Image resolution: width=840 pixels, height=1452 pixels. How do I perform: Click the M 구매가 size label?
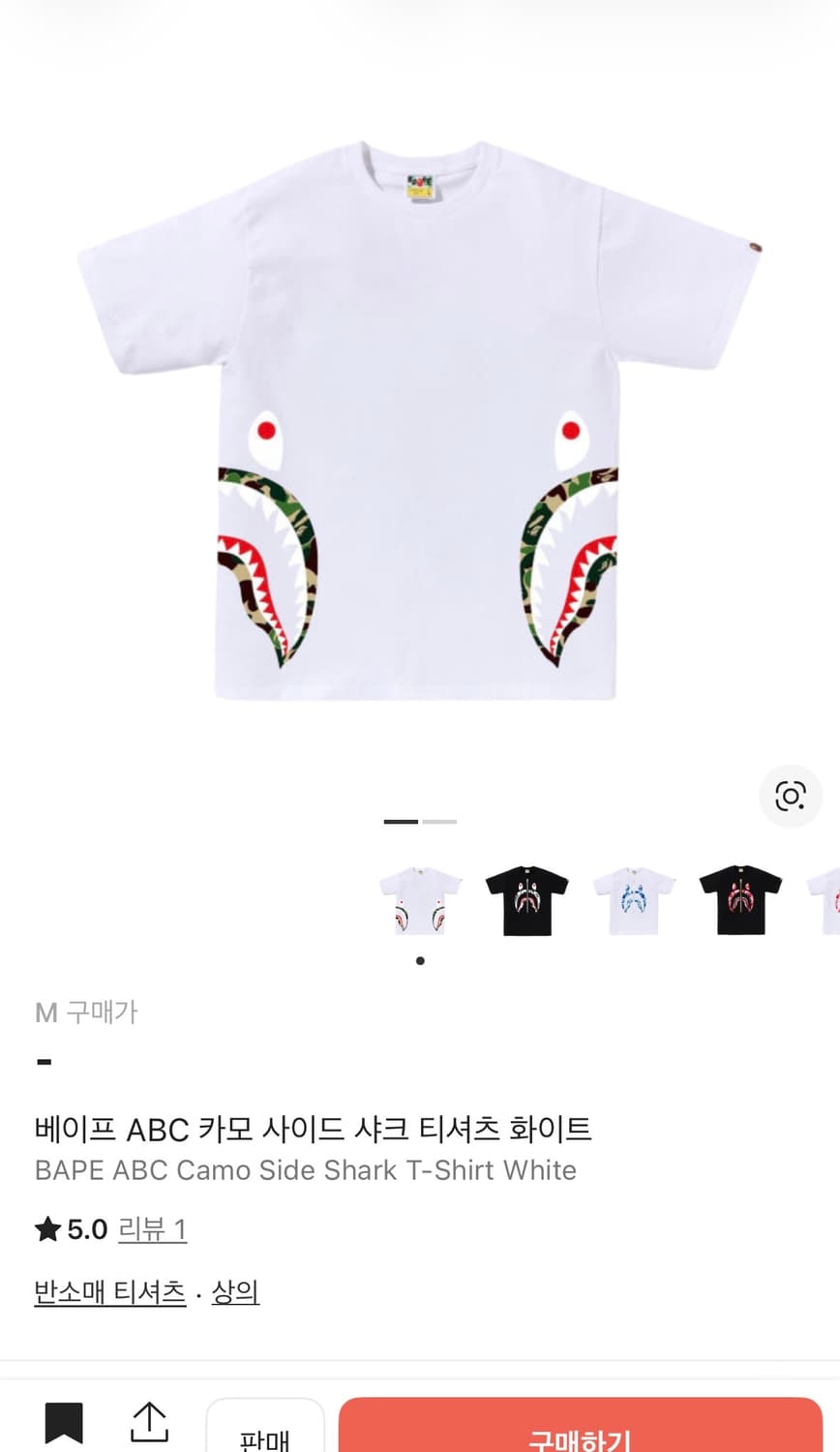pyautogui.click(x=86, y=1013)
